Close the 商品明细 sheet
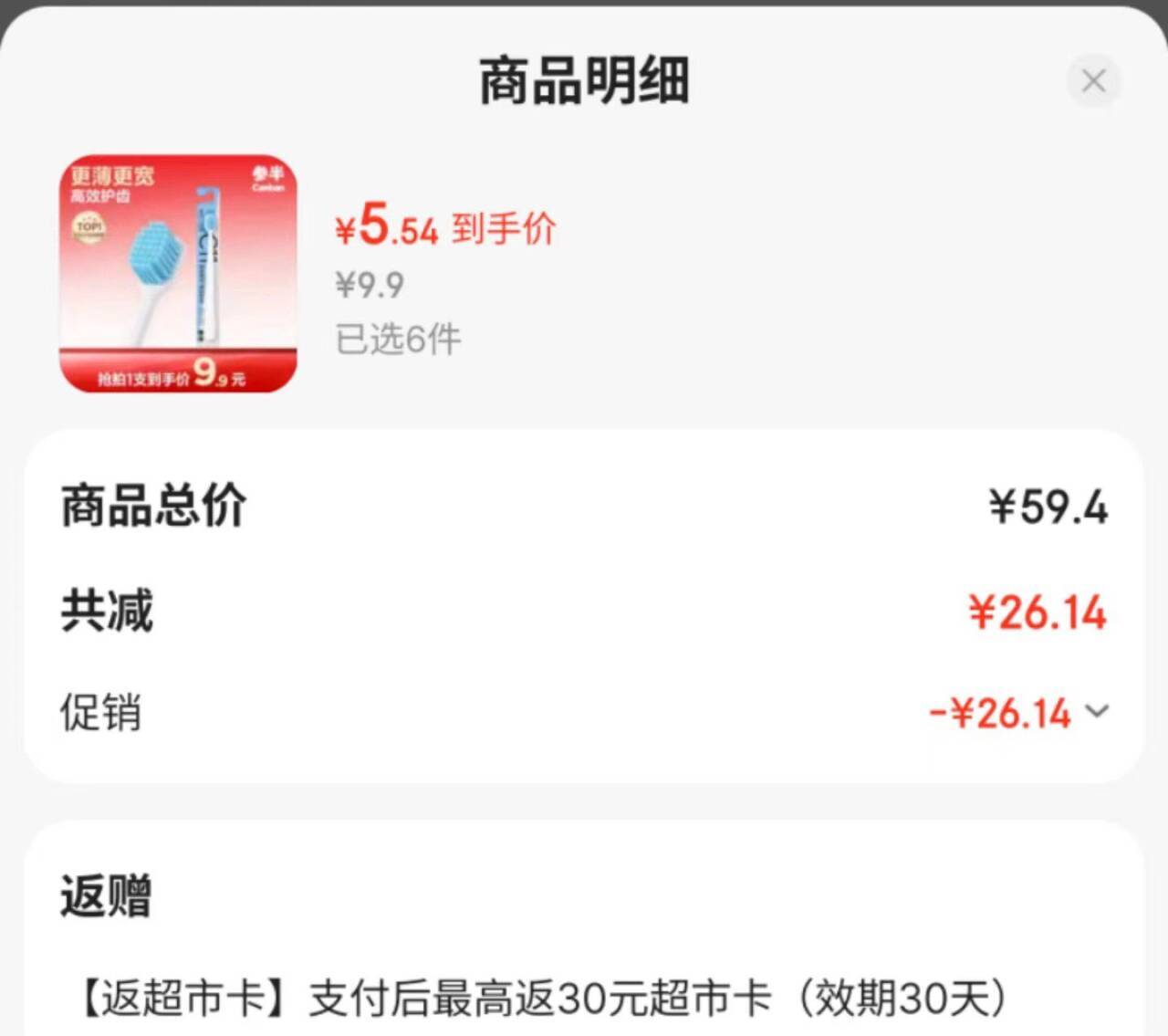Image resolution: width=1168 pixels, height=1036 pixels. (1092, 81)
